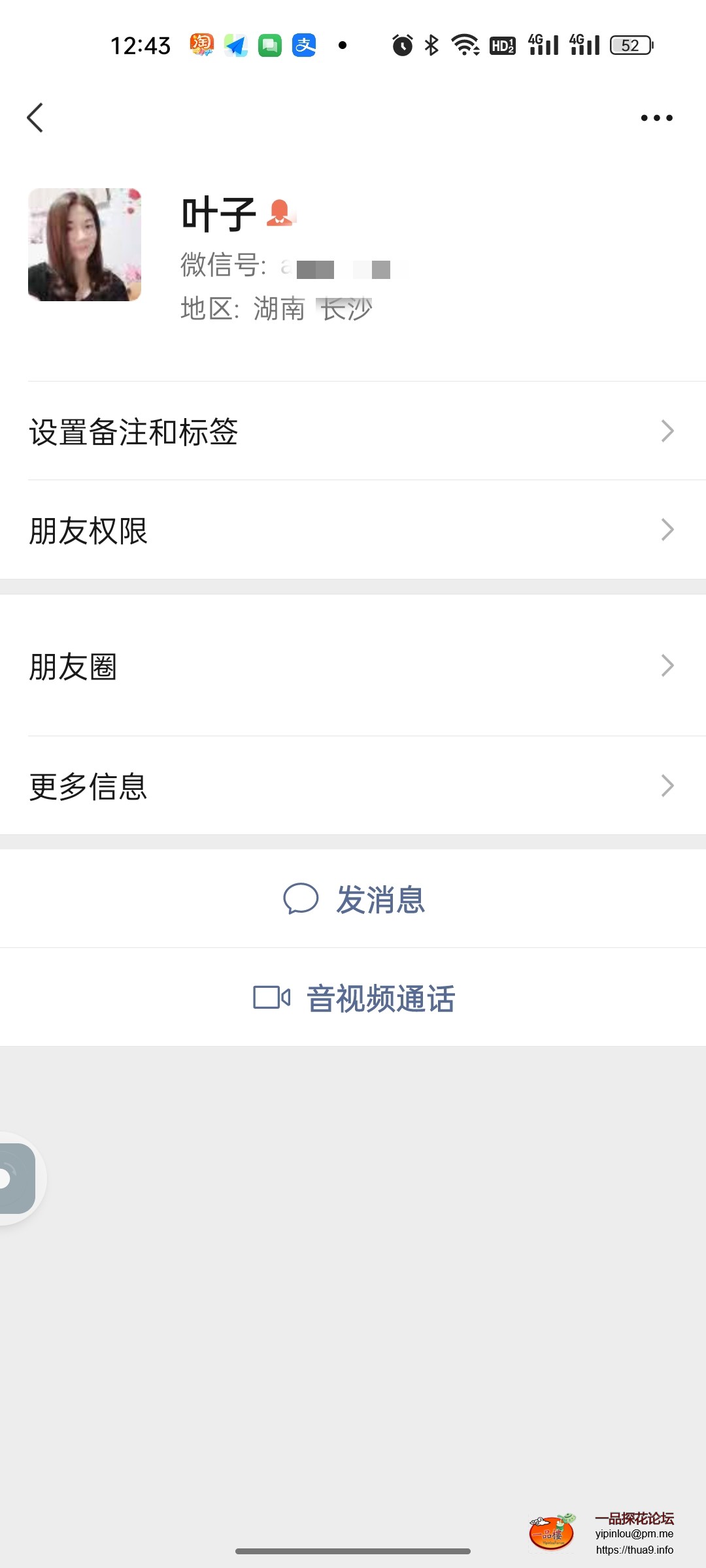Go back using the top-left arrow

(x=35, y=118)
